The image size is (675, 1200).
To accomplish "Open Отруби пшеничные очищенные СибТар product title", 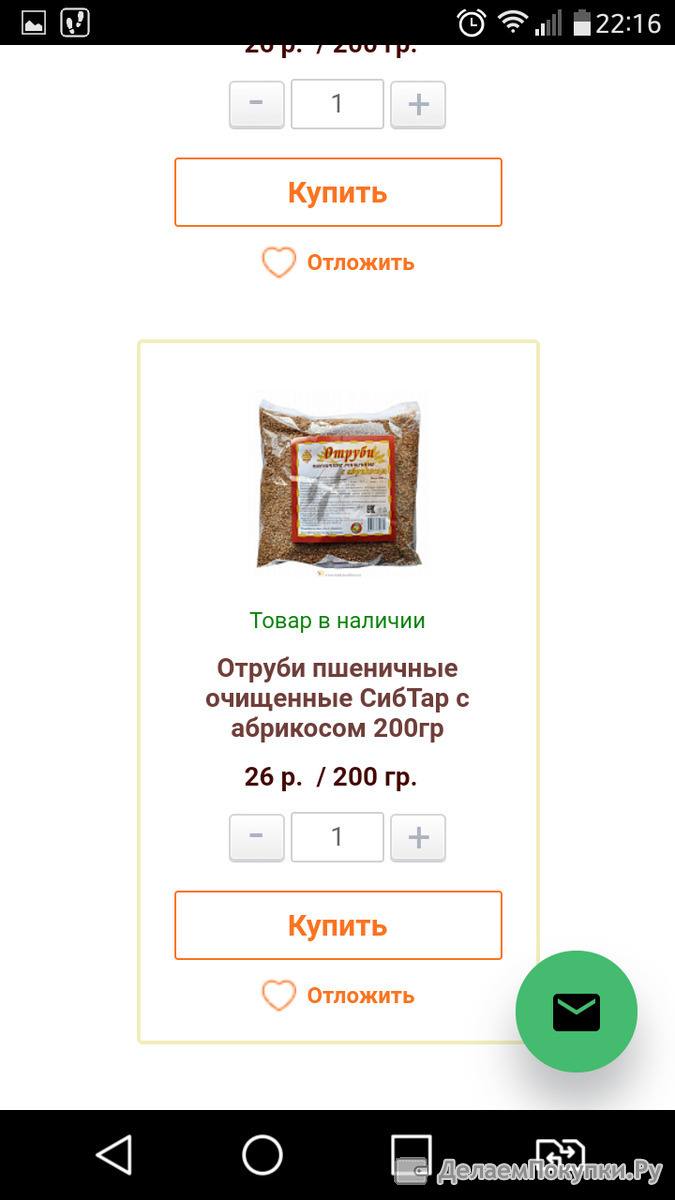I will [338, 699].
